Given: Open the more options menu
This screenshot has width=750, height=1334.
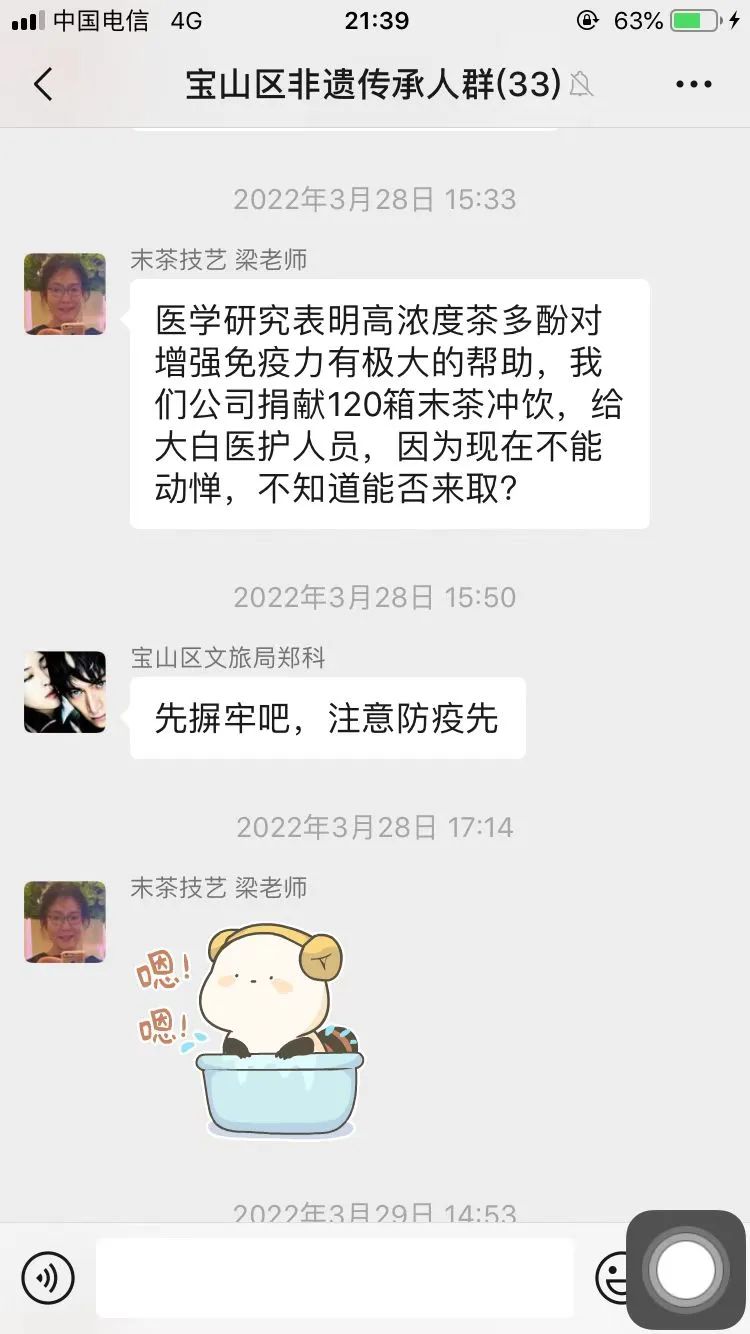Looking at the screenshot, I should click(x=692, y=84).
